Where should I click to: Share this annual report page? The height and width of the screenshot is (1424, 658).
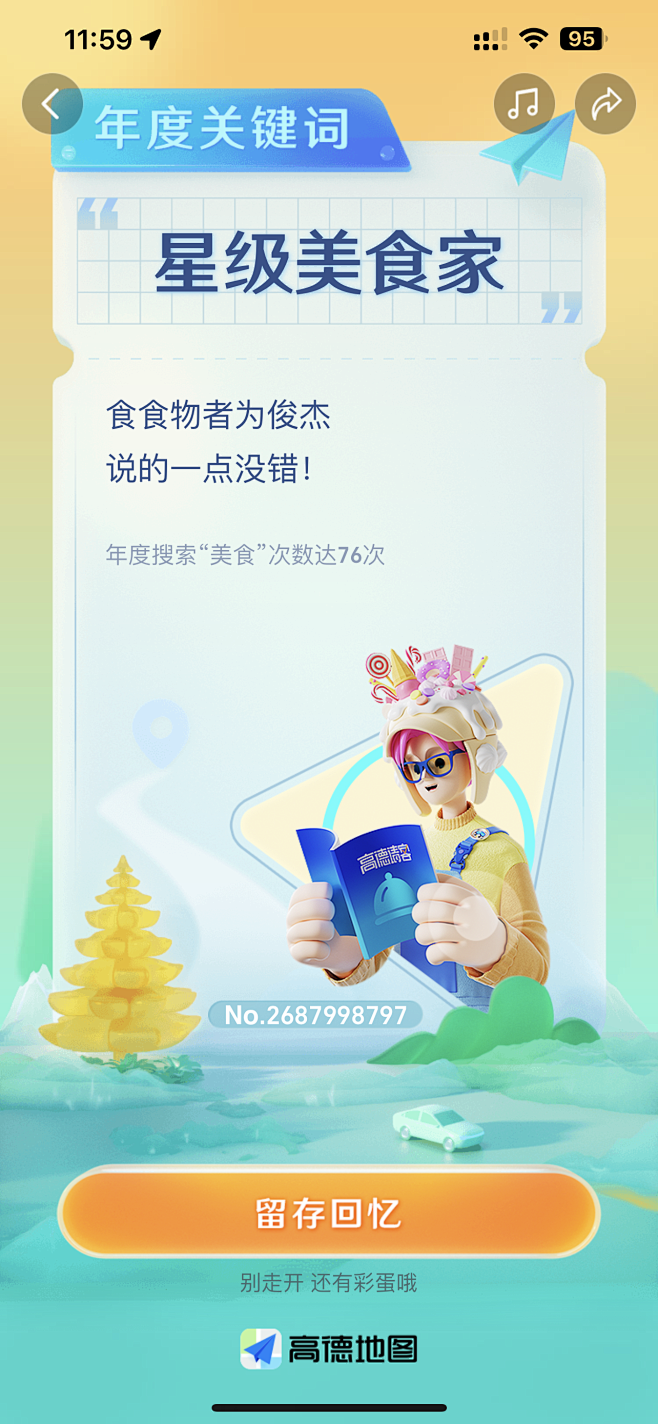[x=605, y=104]
